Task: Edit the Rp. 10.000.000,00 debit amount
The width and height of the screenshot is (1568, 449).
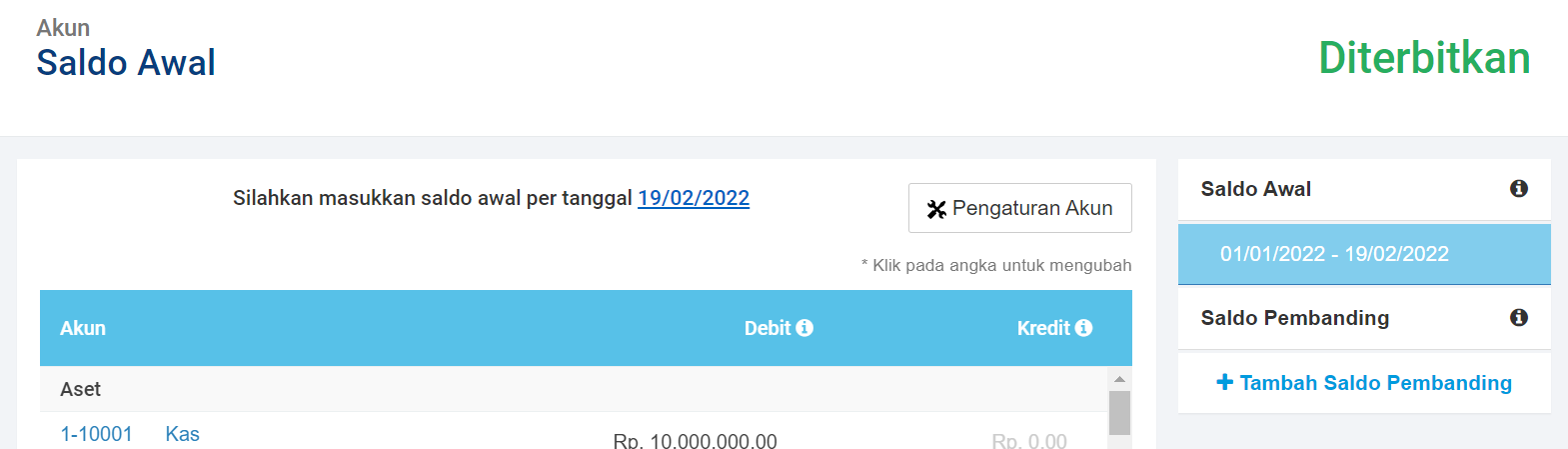Action: 695,440
